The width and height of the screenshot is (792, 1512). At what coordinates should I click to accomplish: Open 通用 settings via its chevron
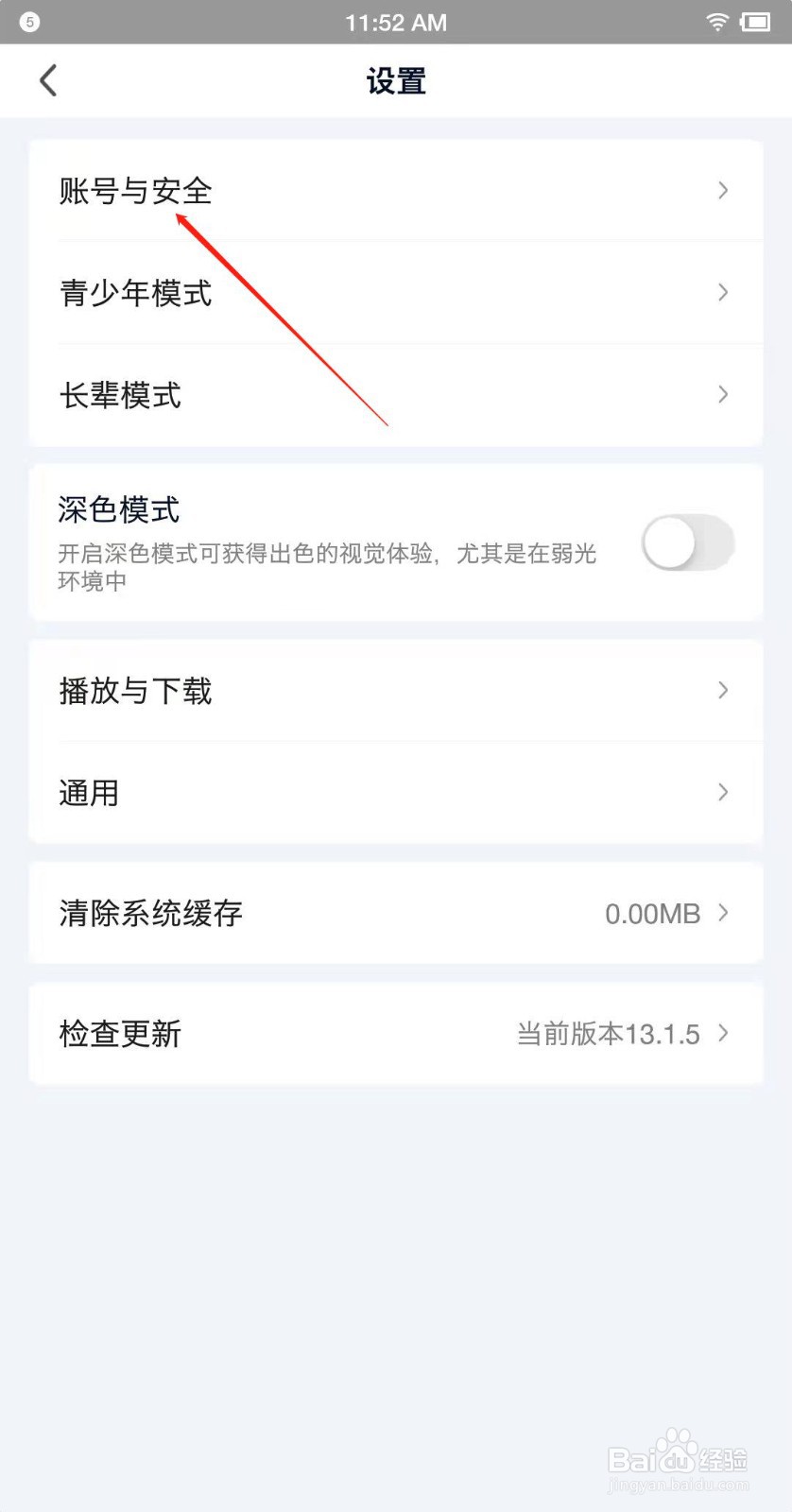[721, 793]
